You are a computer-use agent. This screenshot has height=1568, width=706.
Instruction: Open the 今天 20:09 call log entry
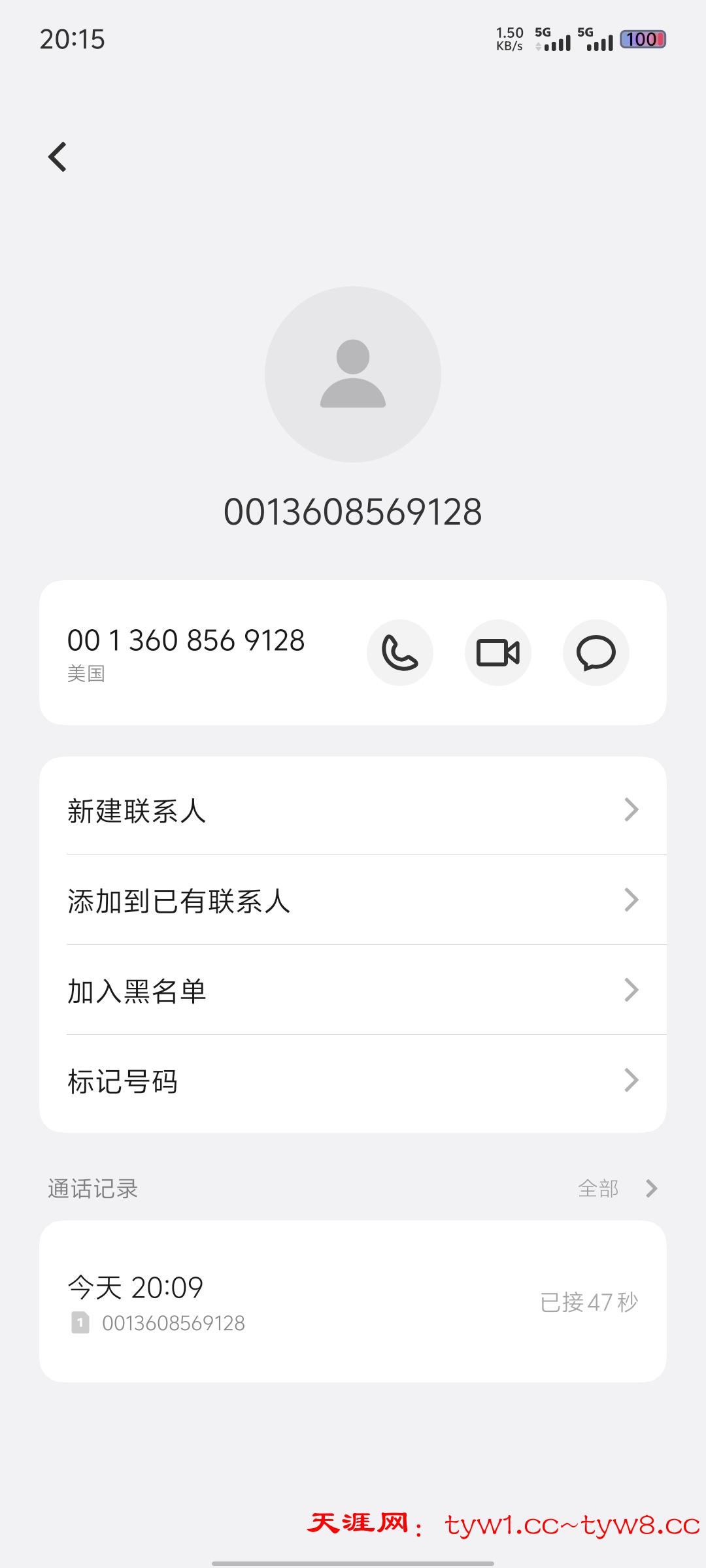(353, 1301)
